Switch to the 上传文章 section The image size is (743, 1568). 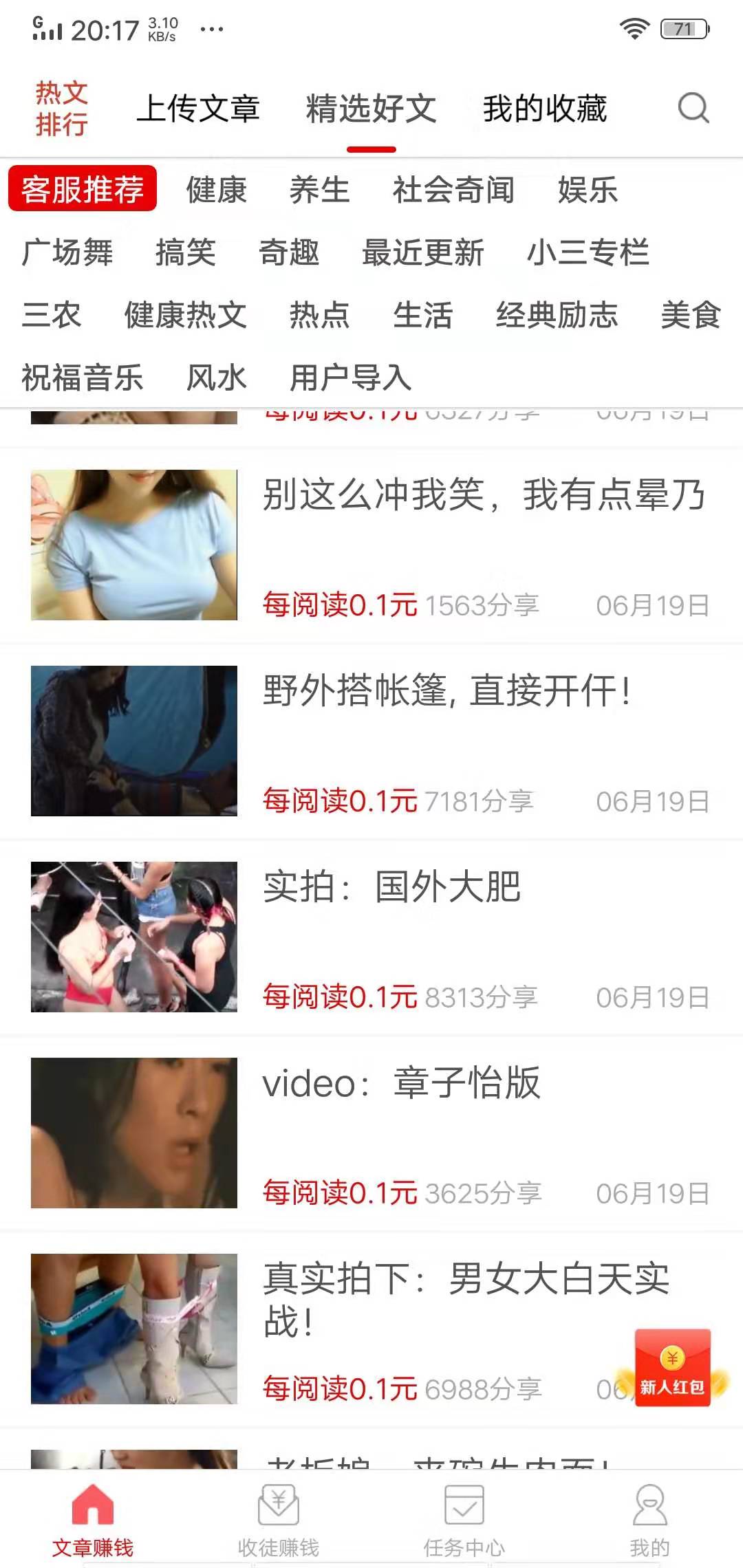pyautogui.click(x=200, y=109)
